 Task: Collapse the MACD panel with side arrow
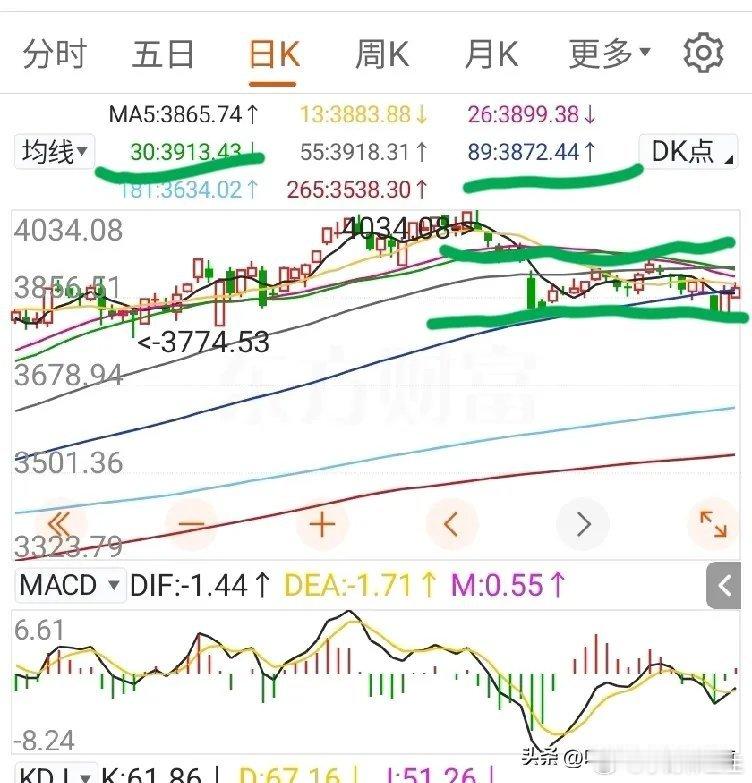click(724, 586)
